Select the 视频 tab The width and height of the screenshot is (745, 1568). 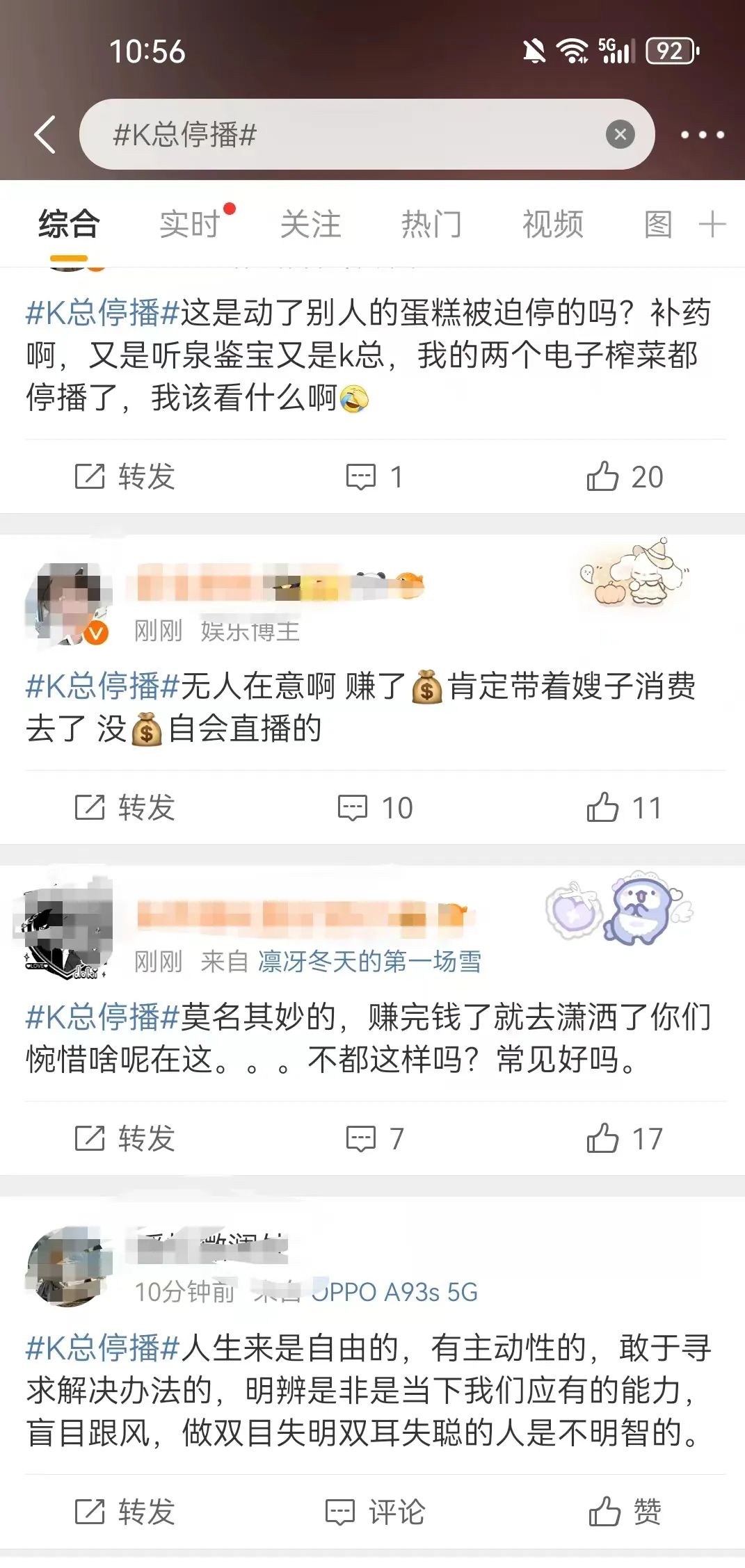tap(552, 225)
